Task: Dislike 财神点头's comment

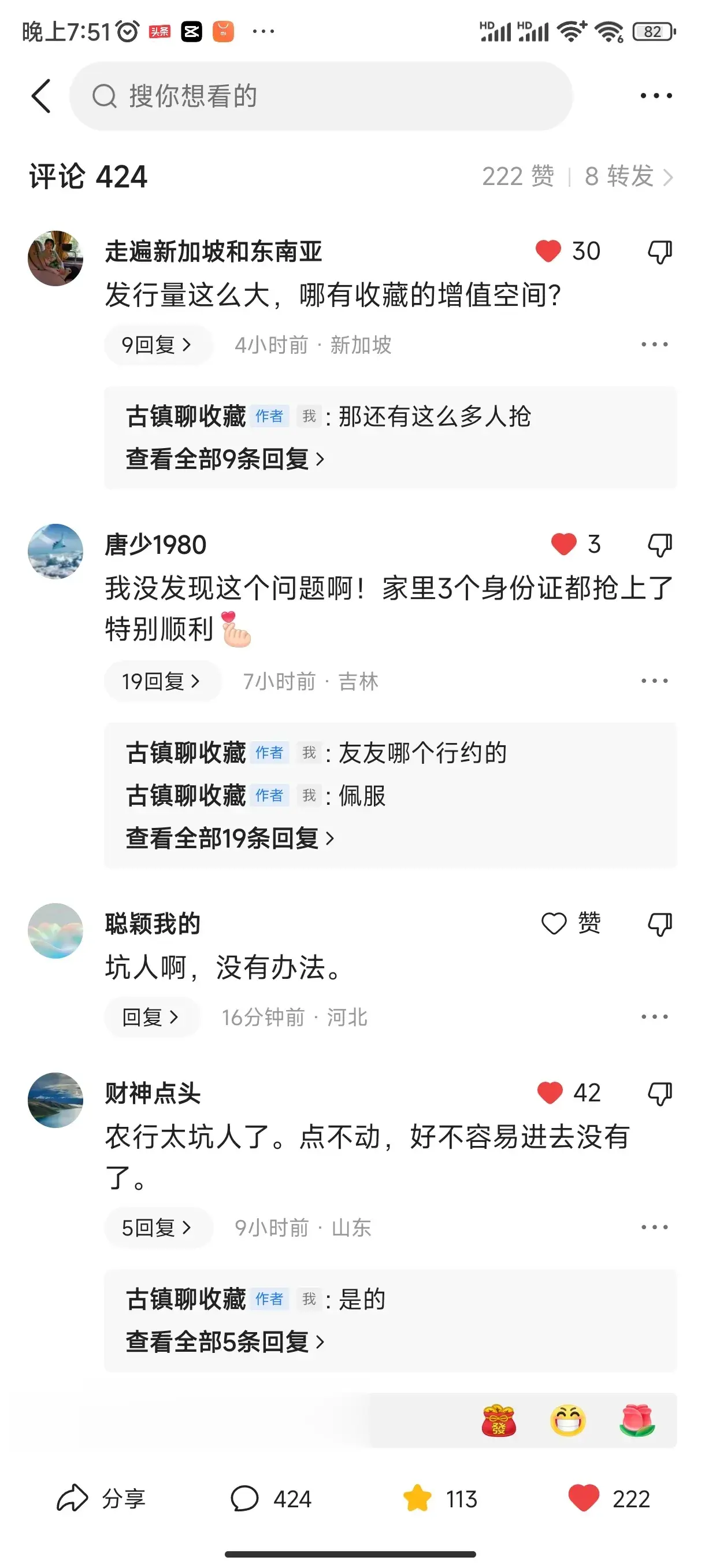Action: (x=659, y=1093)
